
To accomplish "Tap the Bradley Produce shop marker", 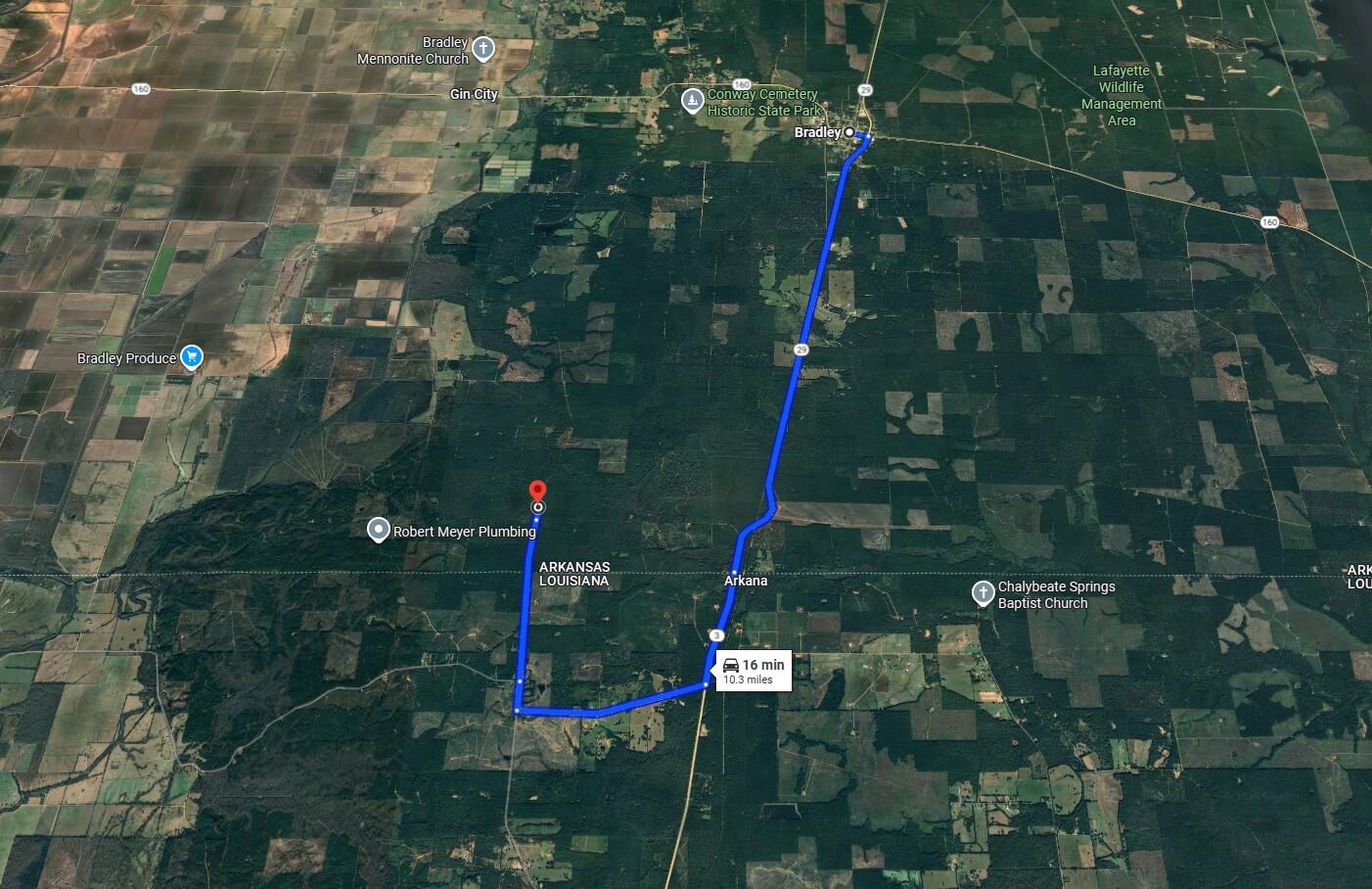I will [192, 357].
